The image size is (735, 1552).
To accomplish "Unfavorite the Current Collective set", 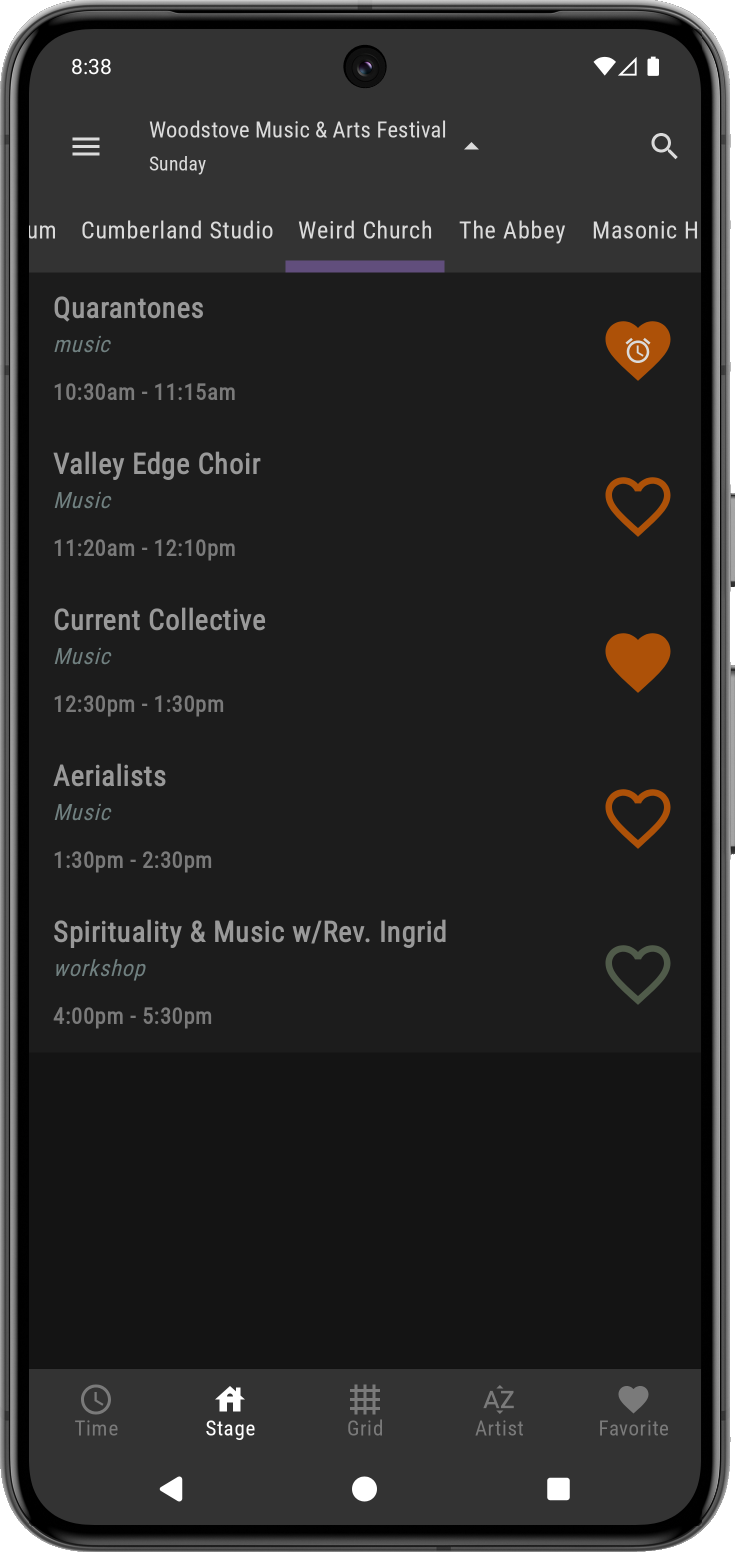I will (637, 662).
